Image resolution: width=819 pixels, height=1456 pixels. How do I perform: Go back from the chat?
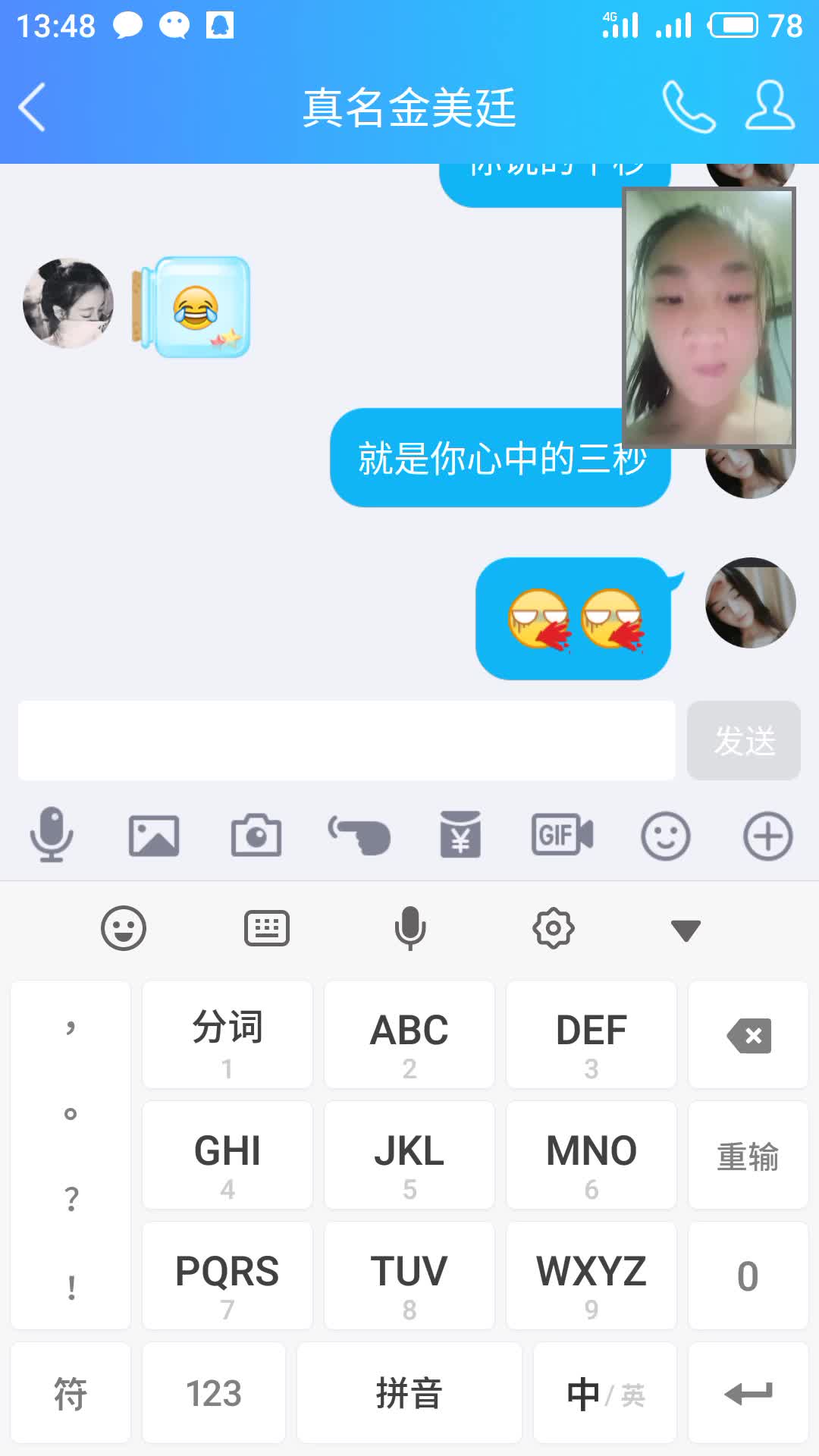tap(32, 107)
